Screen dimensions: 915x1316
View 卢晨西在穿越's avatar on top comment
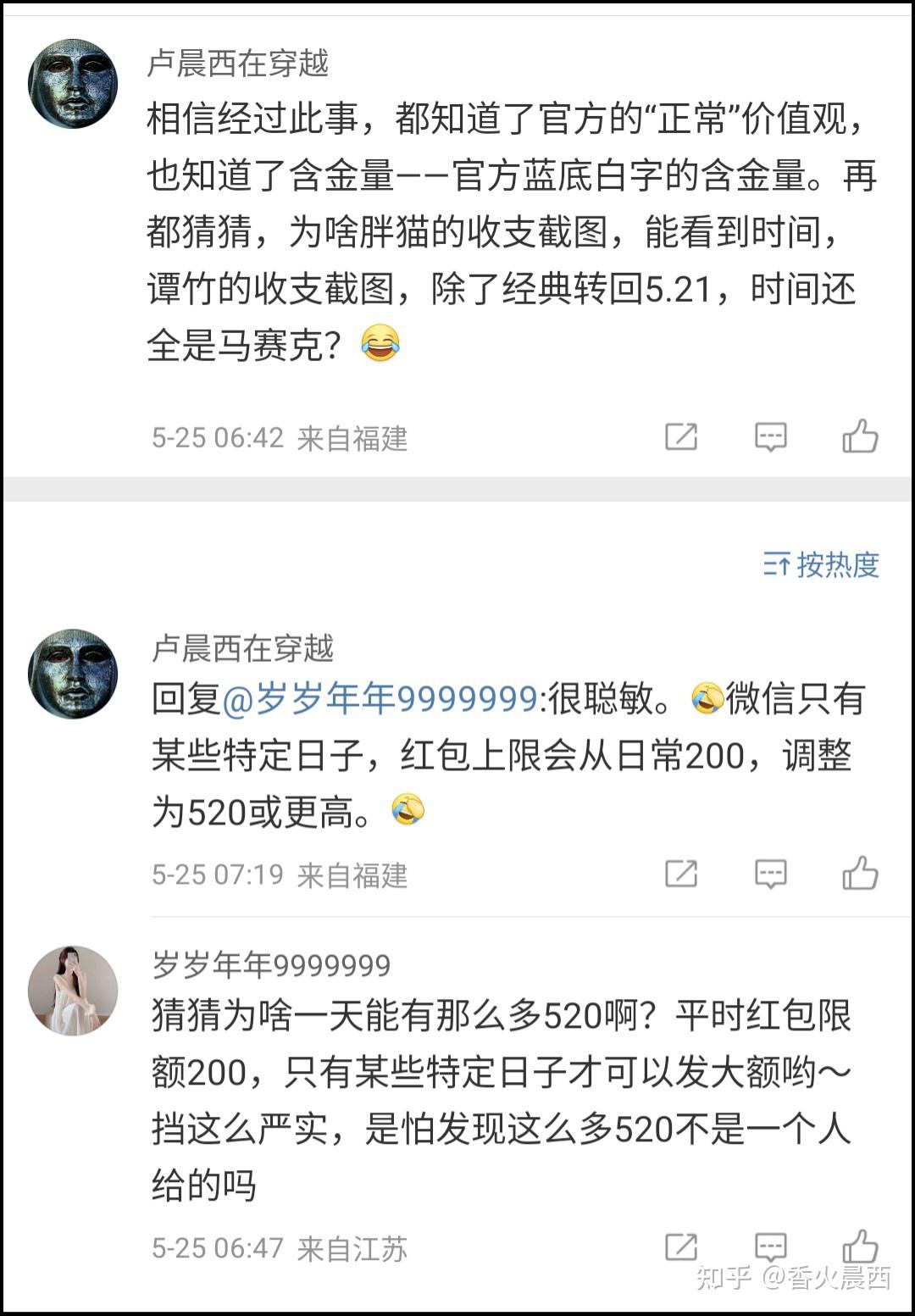coord(73,83)
